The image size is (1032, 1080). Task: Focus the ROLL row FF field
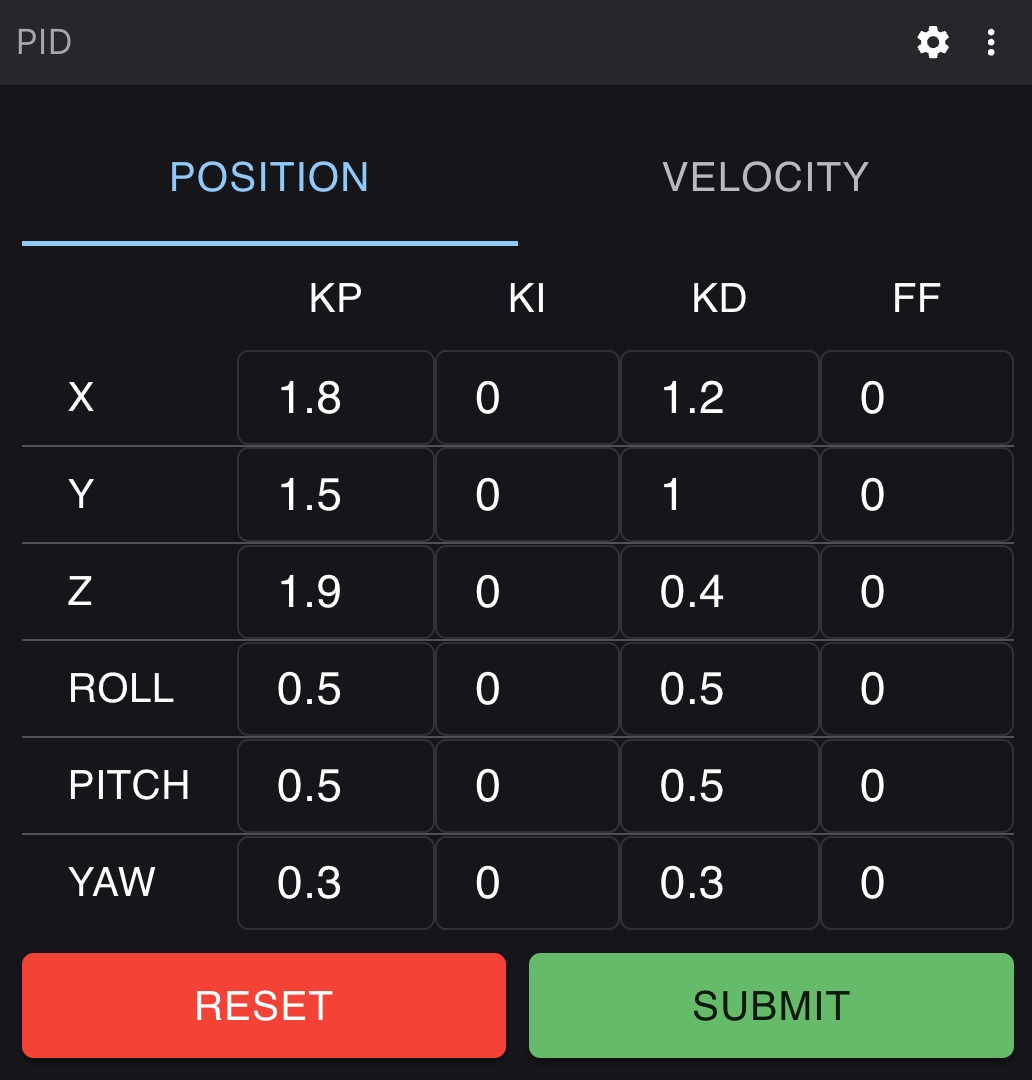coord(916,689)
